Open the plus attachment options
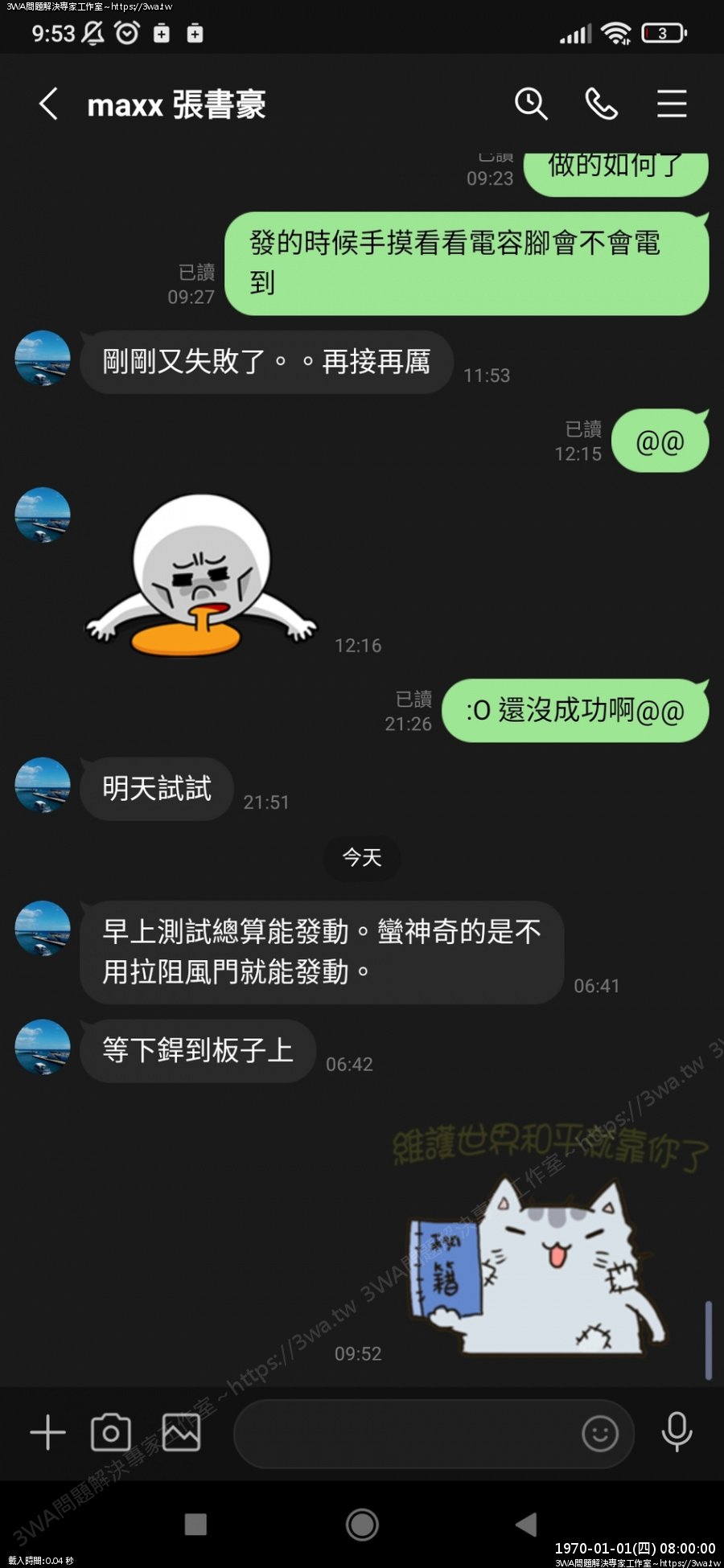Viewport: 724px width, 1568px height. click(x=47, y=1432)
